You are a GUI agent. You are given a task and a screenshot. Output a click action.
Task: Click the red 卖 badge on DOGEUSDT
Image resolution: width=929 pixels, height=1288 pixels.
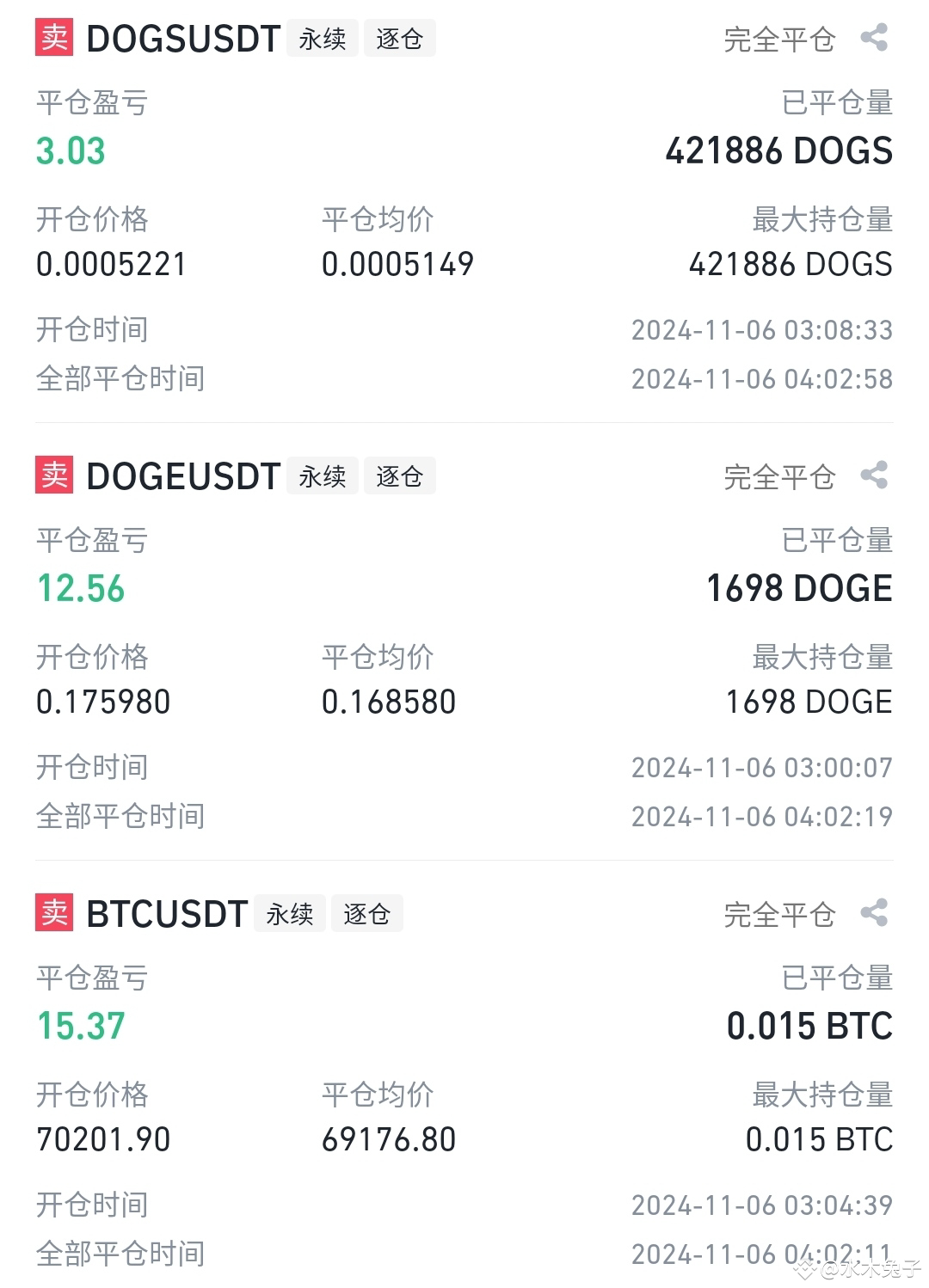click(55, 476)
